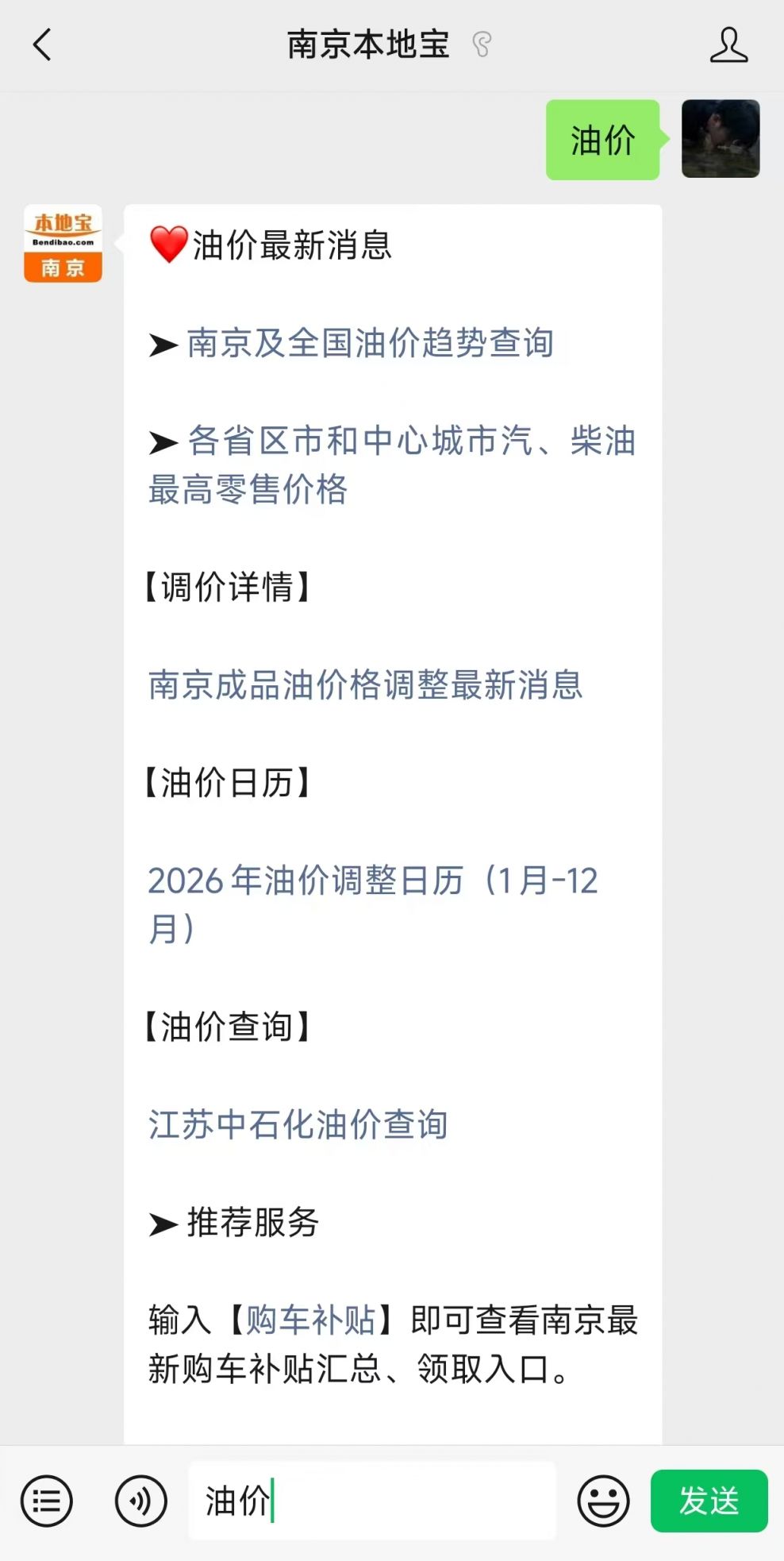Go back from the 南京本地宝 chat
This screenshot has width=784, height=1561.
43,44
